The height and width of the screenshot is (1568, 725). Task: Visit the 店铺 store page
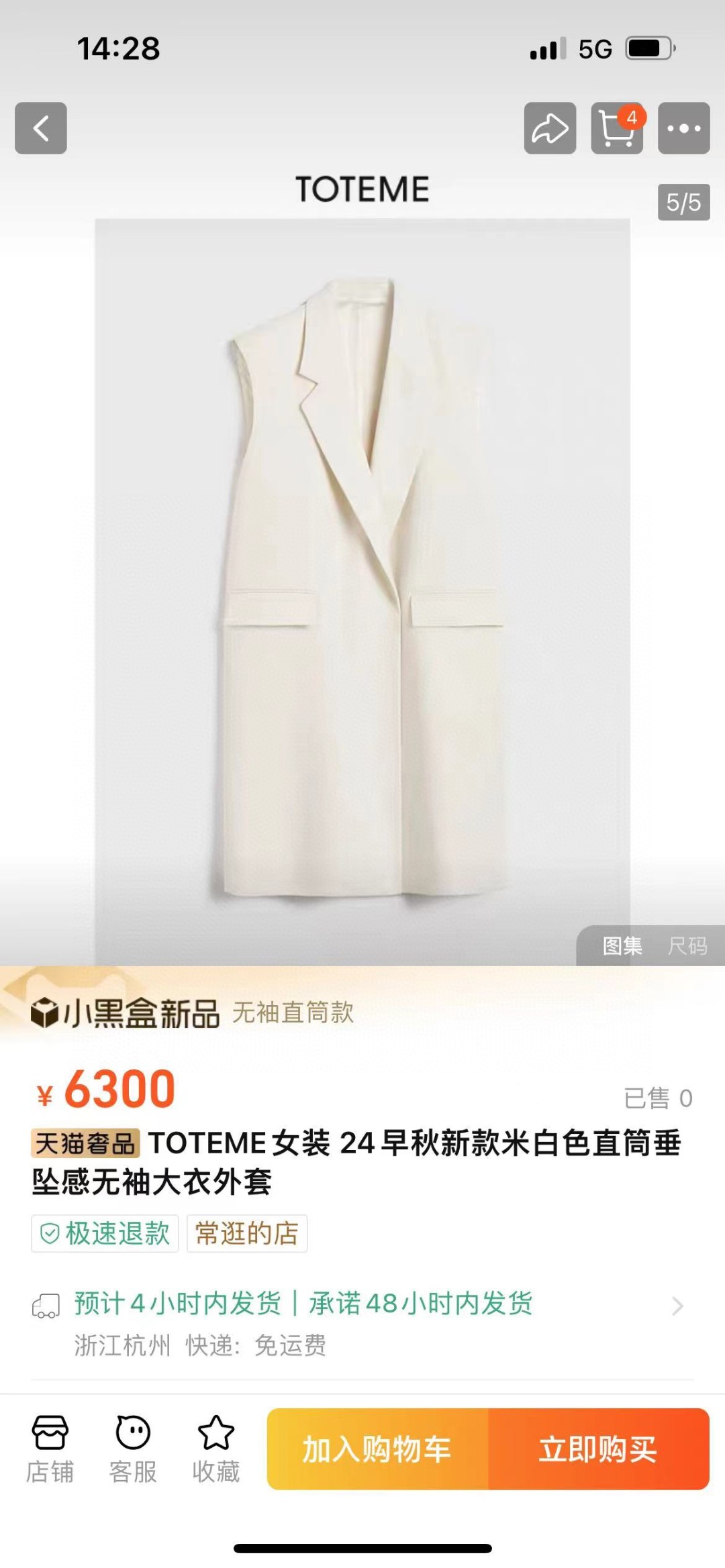tap(50, 1448)
